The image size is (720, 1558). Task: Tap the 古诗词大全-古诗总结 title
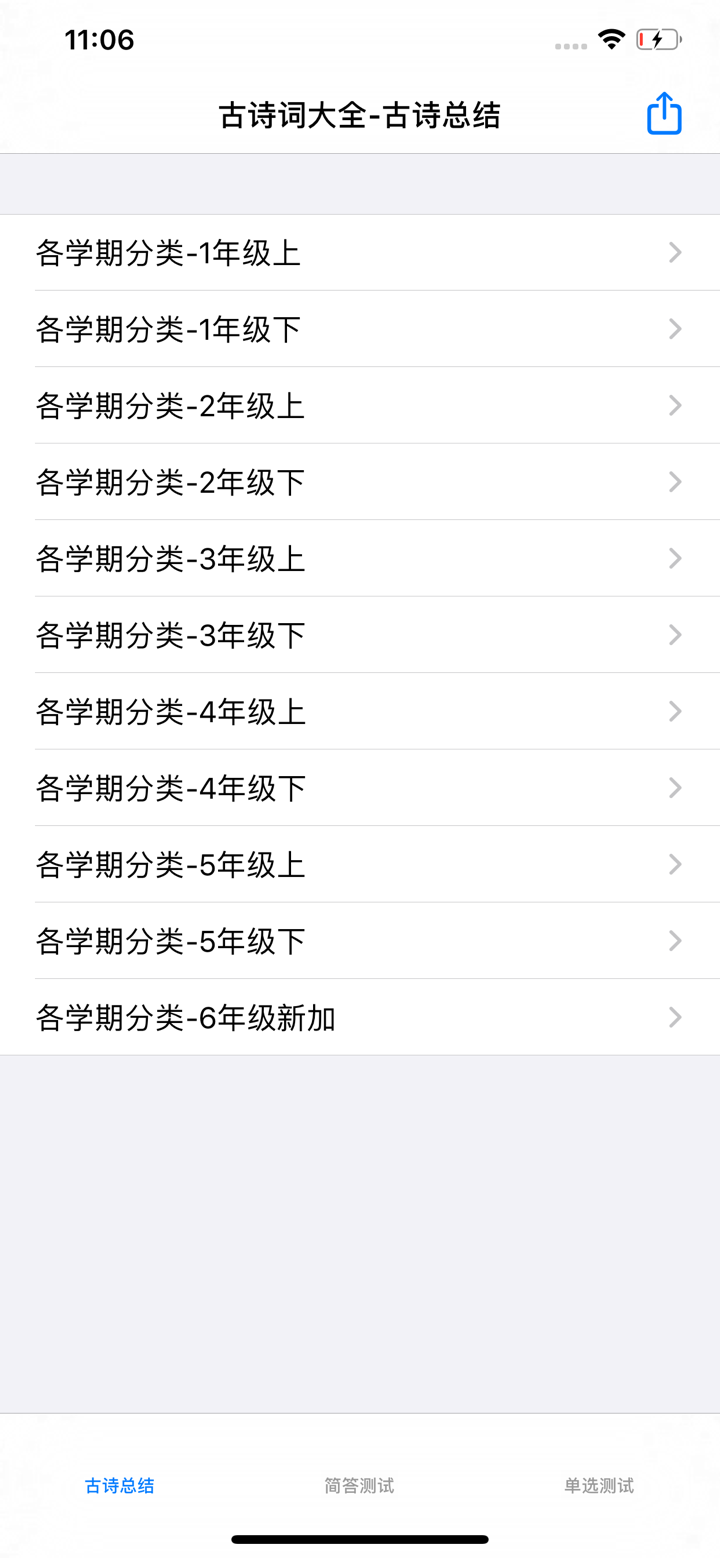(x=360, y=115)
